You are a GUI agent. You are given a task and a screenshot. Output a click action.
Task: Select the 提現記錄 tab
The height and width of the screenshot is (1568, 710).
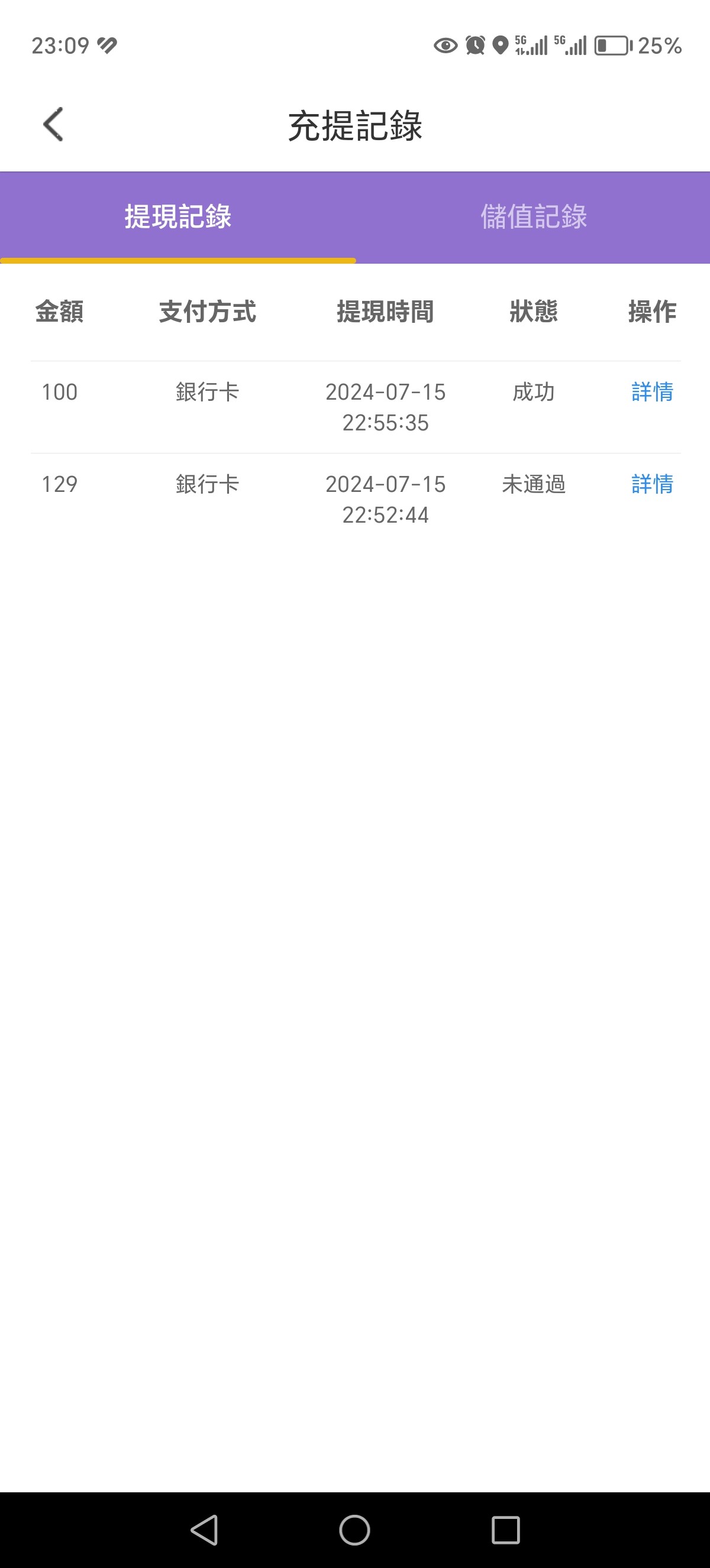178,218
